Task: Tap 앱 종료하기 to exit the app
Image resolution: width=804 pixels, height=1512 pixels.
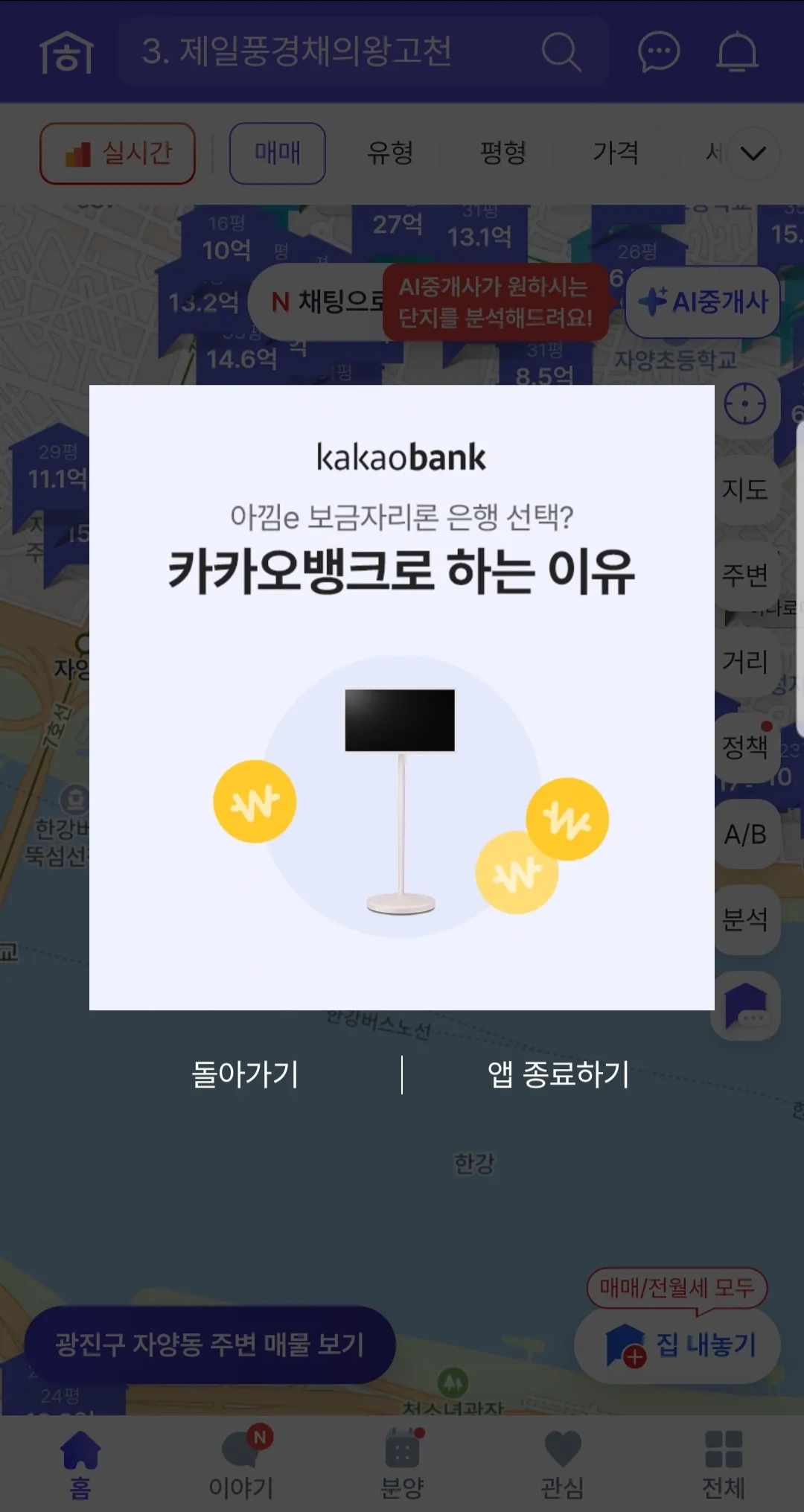Action: 558,1074
